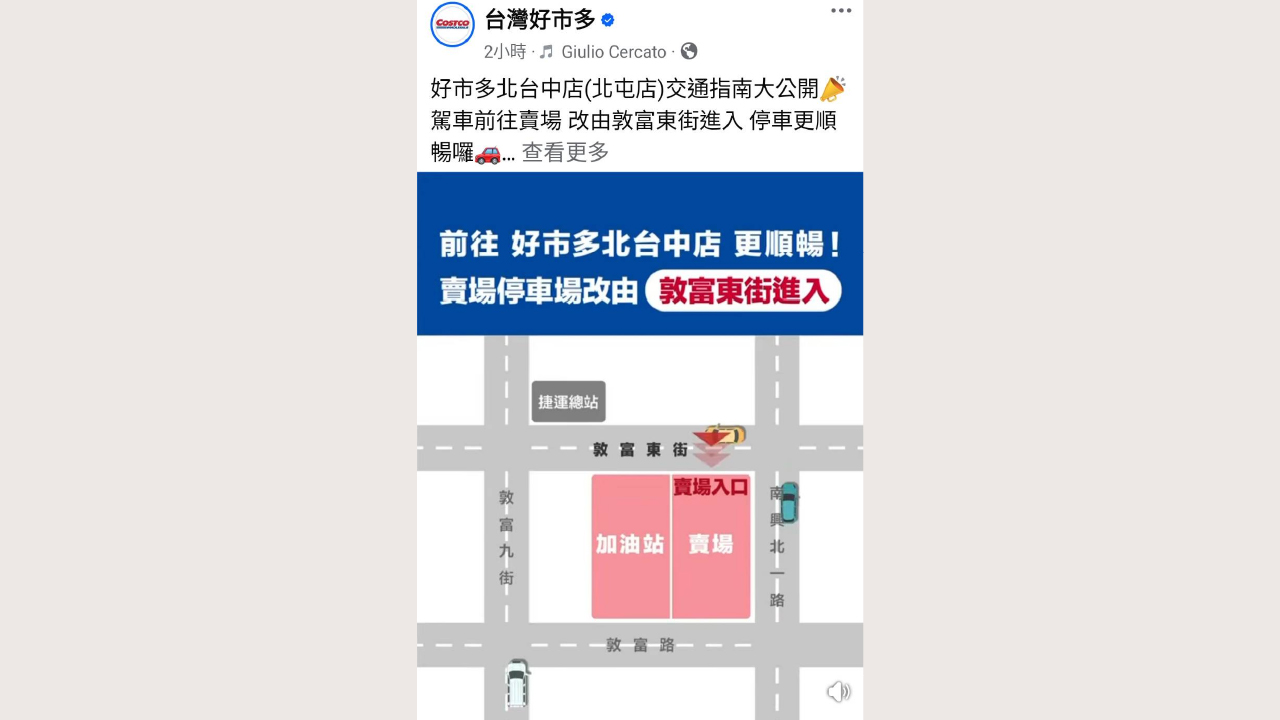This screenshot has width=1280, height=720.
Task: Open the post's three-dot options menu
Action: [x=841, y=11]
